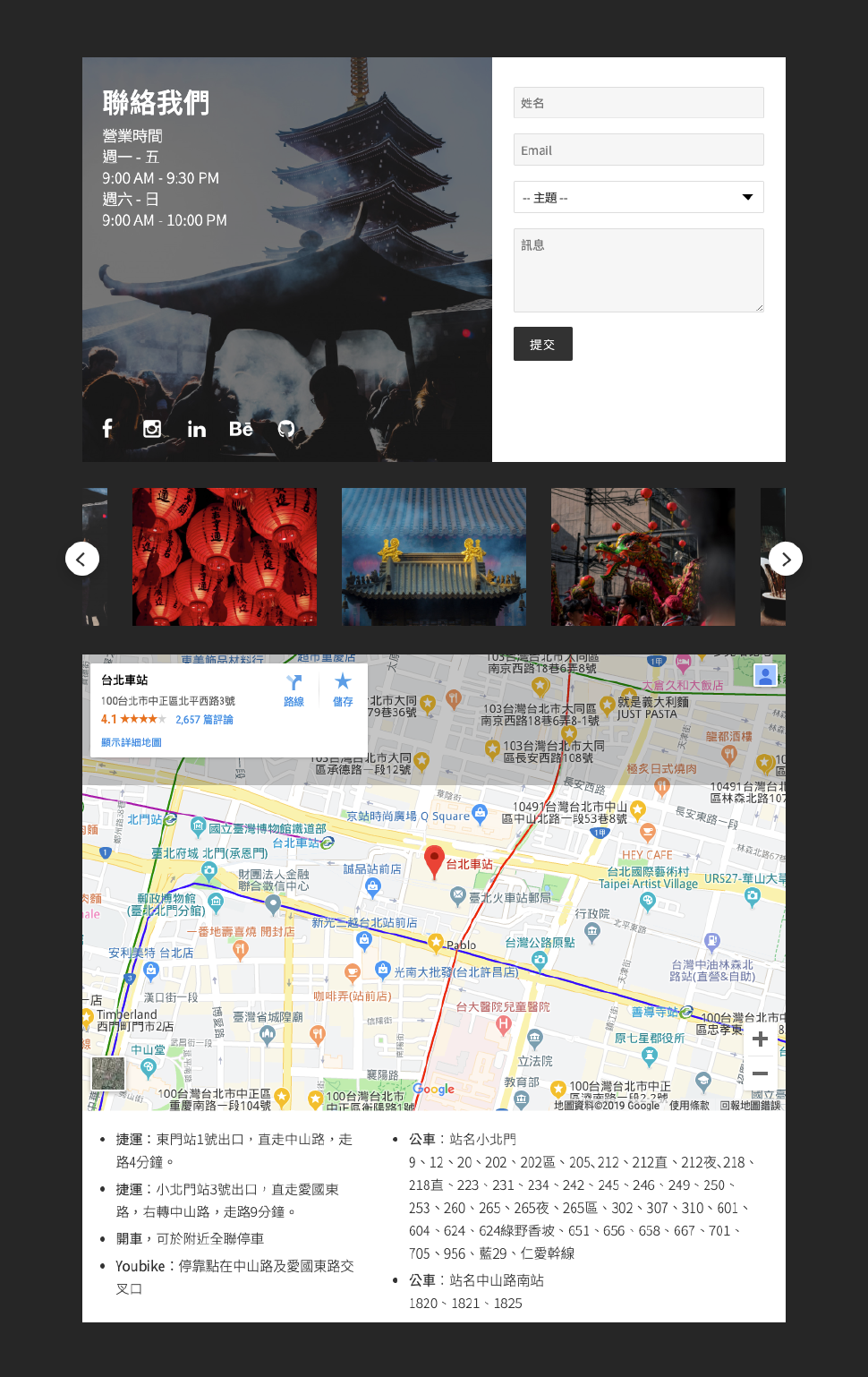Tap the 訊息 message textarea
The image size is (868, 1377).
pyautogui.click(x=638, y=269)
